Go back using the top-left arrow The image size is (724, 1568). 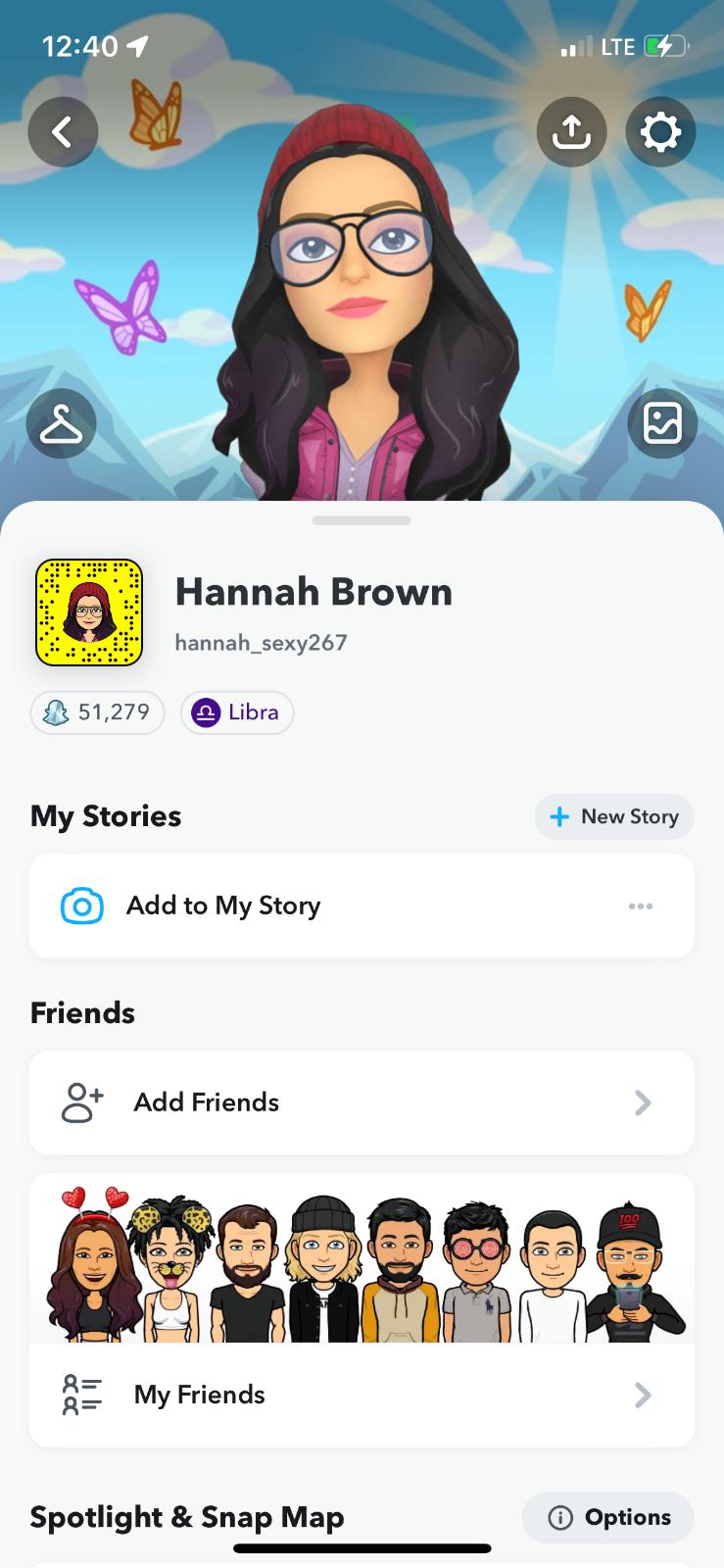click(63, 131)
